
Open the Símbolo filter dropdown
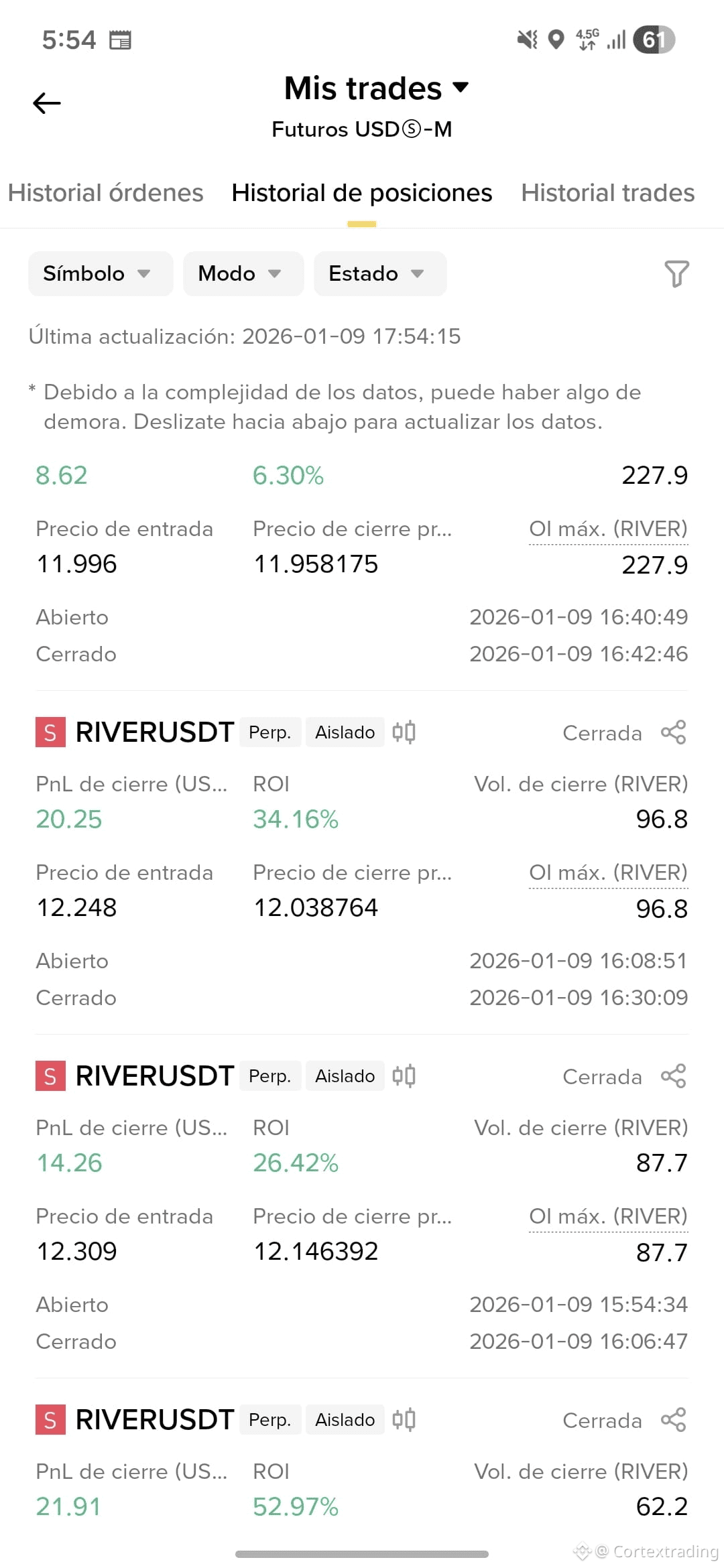coord(101,273)
